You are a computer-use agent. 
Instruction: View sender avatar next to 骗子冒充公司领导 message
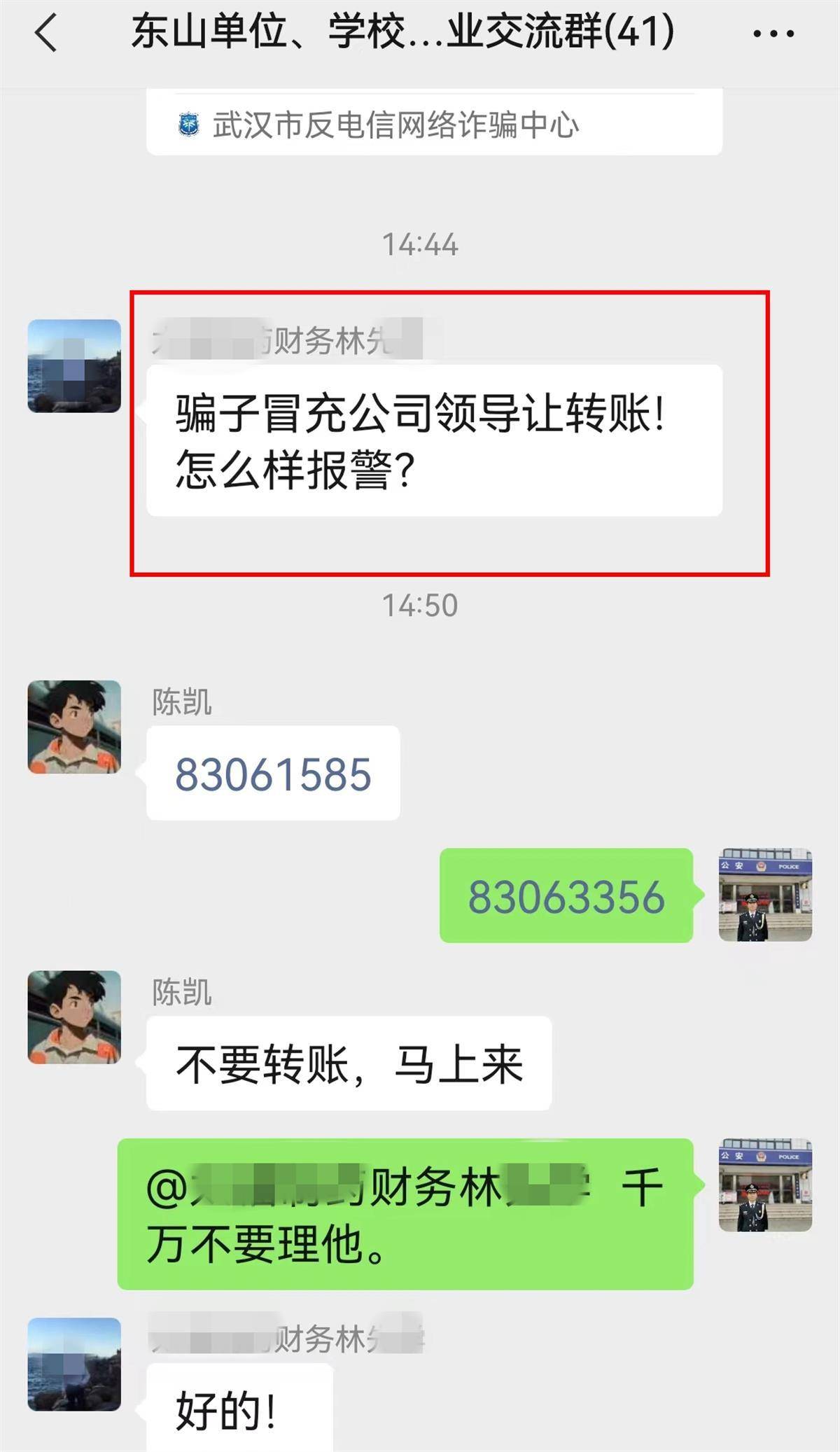click(74, 366)
